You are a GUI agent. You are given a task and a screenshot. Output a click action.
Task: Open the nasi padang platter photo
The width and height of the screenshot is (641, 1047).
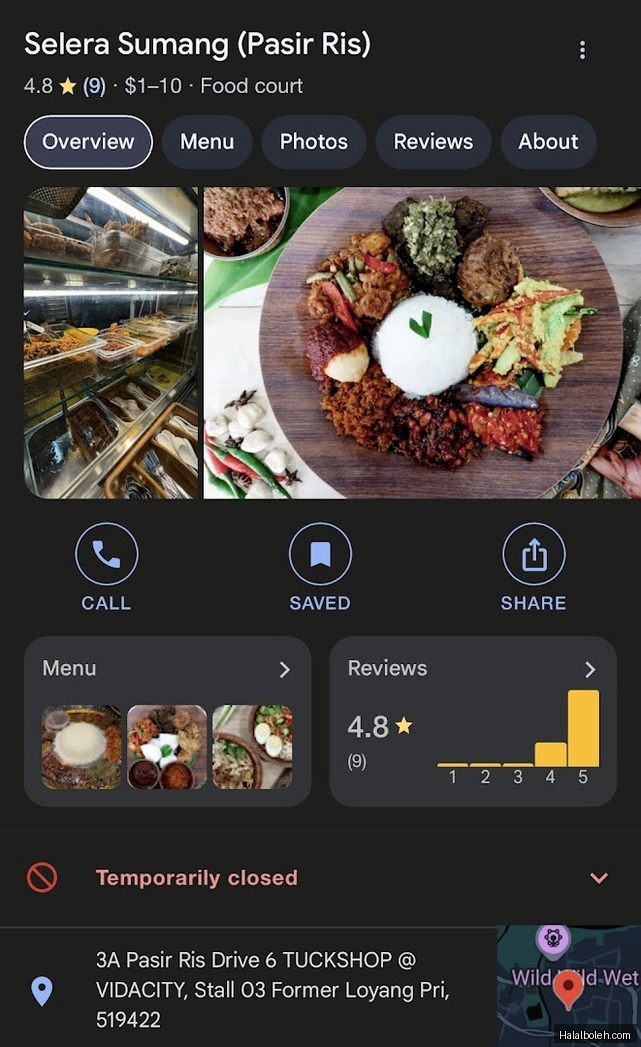[422, 342]
